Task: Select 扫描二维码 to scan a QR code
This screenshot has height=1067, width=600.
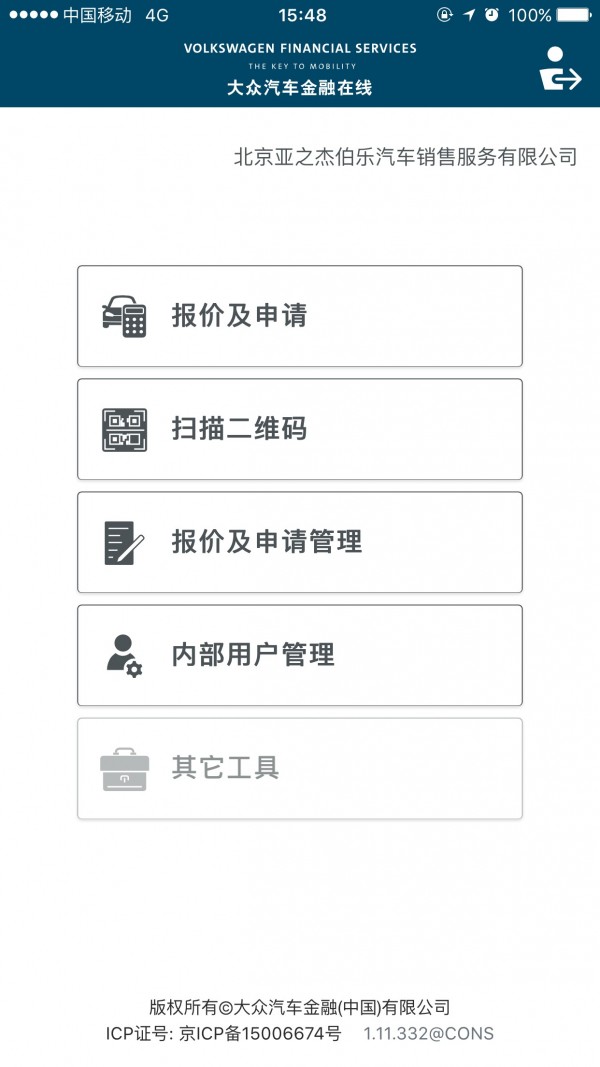Action: click(x=300, y=429)
